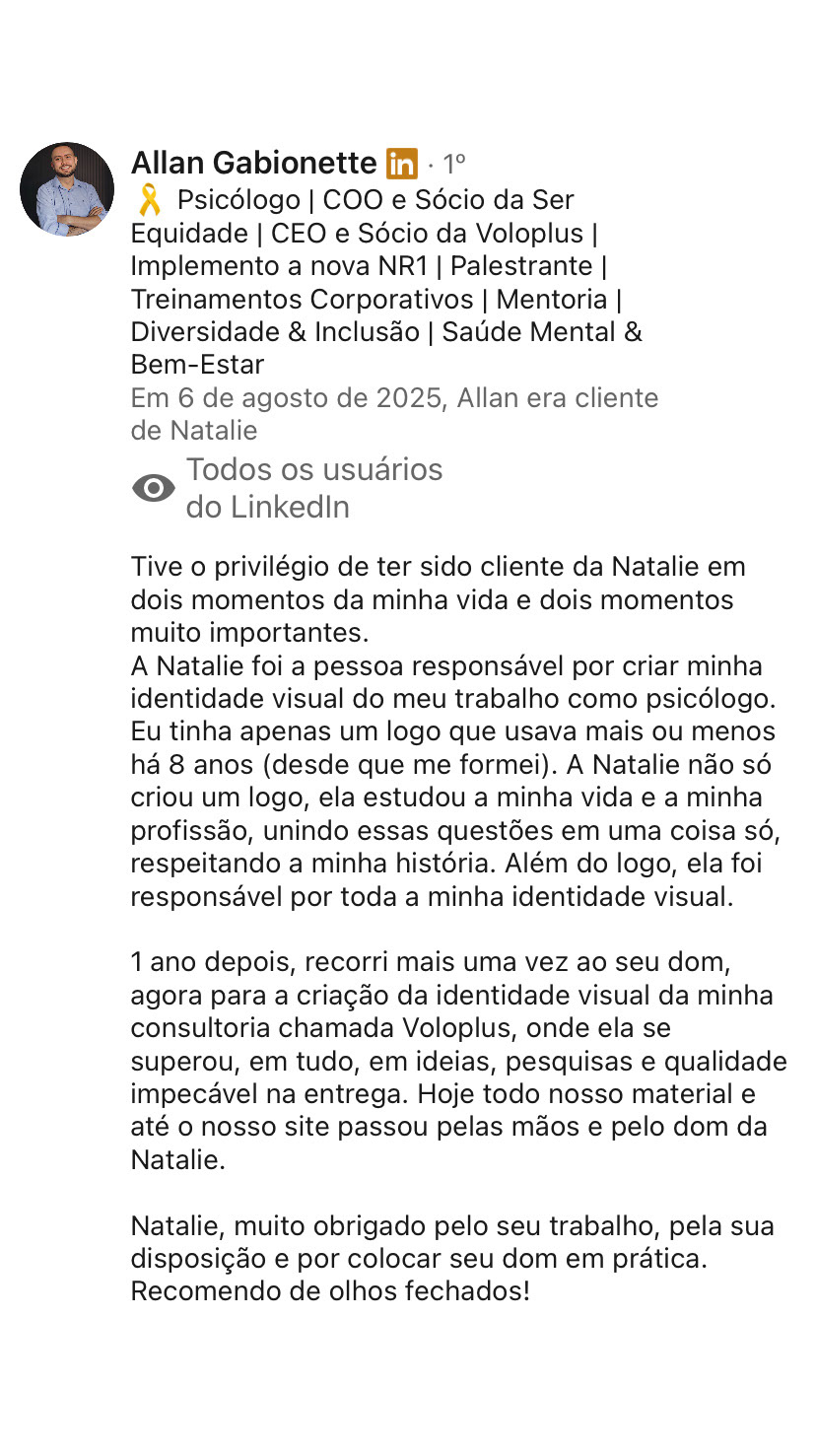Open Allan Gabionette's profile photo
Screen dimensions: 816x1456
[67, 189]
